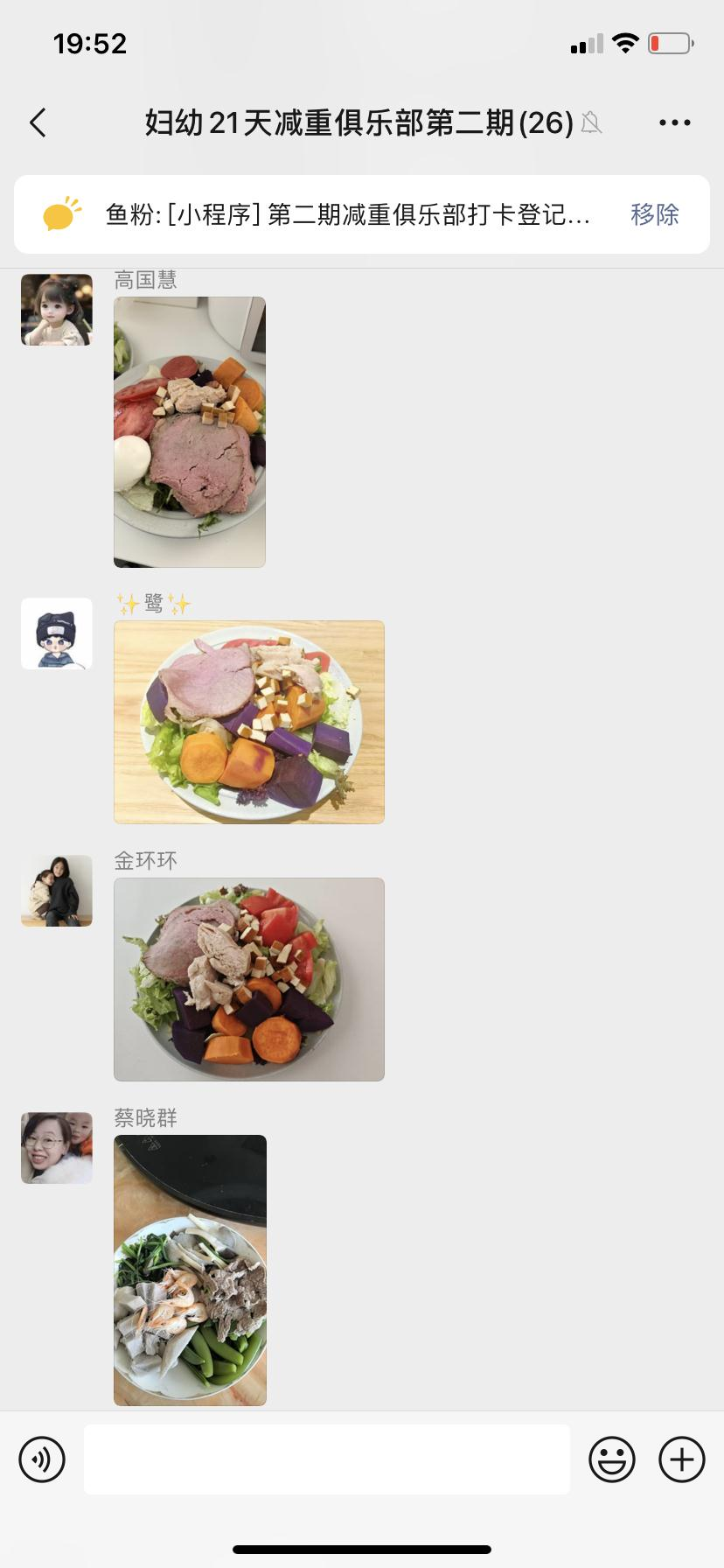Open the plus attachments menu
The height and width of the screenshot is (1568, 724).
(x=681, y=1459)
